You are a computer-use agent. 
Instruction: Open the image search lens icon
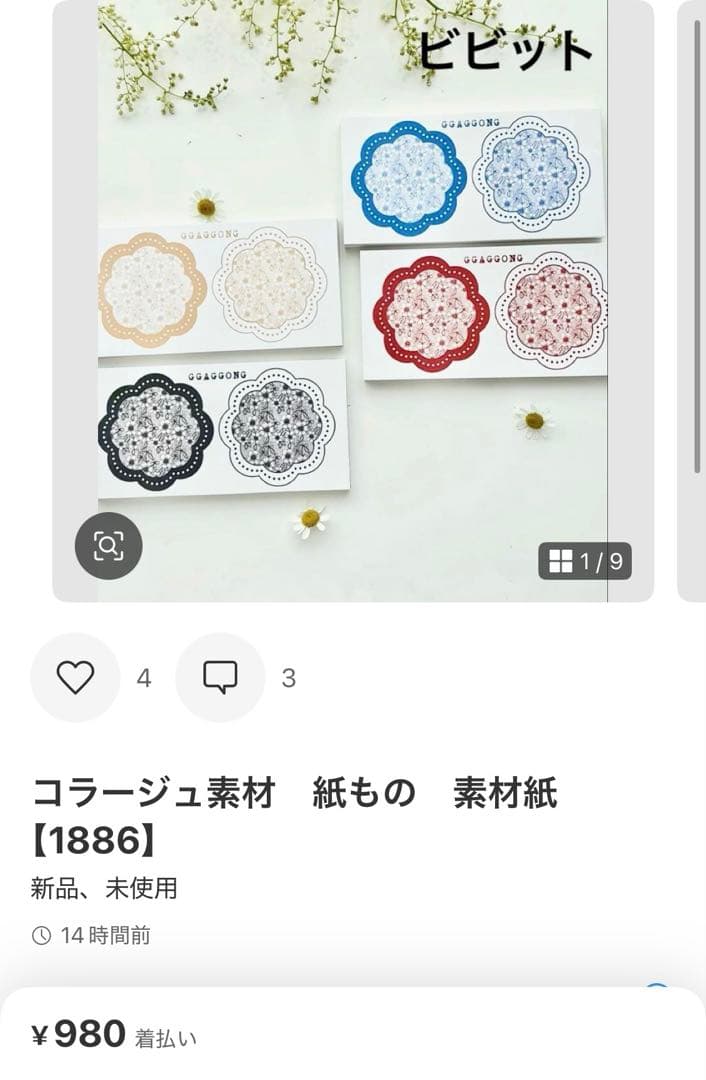(108, 546)
